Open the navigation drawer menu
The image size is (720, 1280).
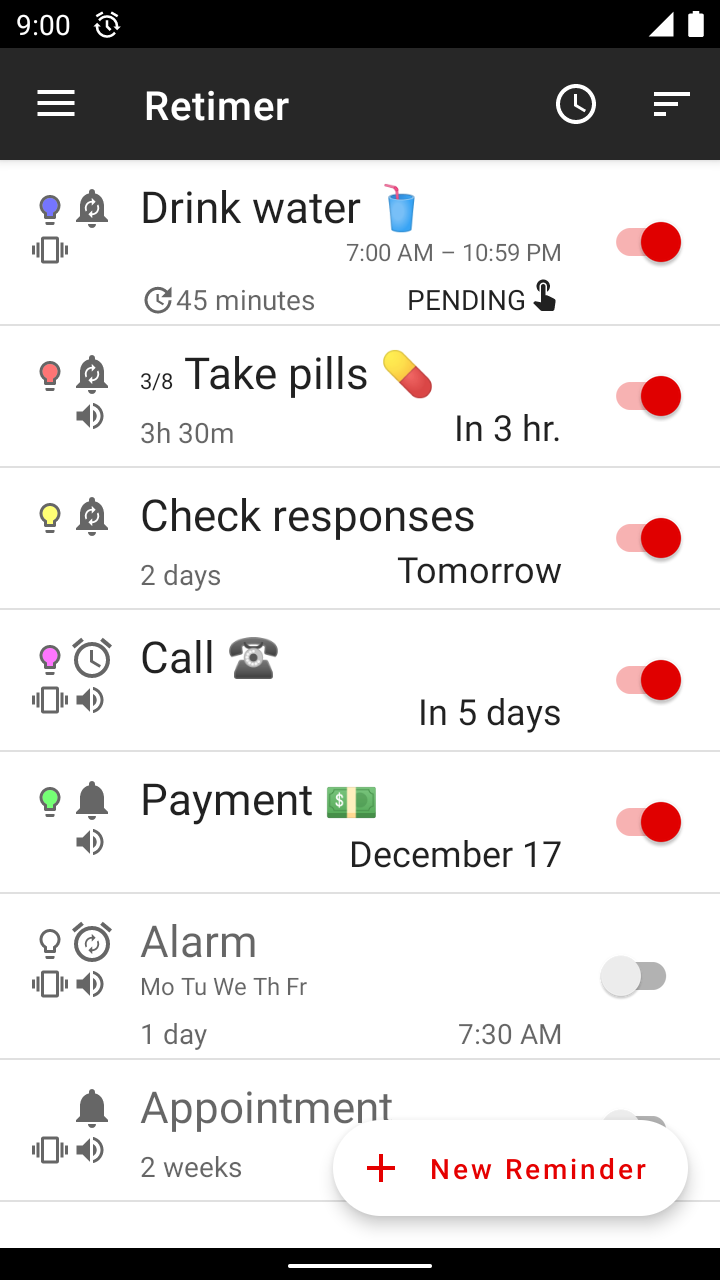click(x=56, y=104)
